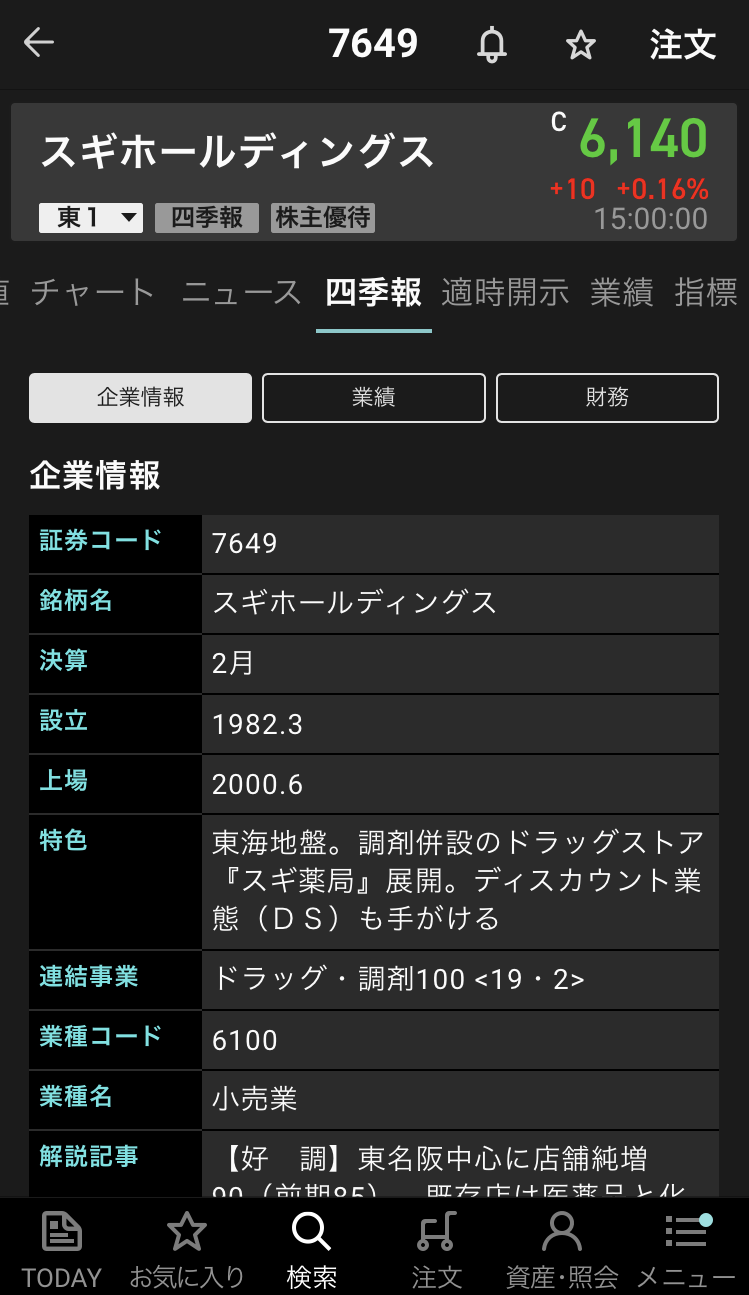Show the 業績 segment under 四季報
749x1295 pixels.
point(373,398)
